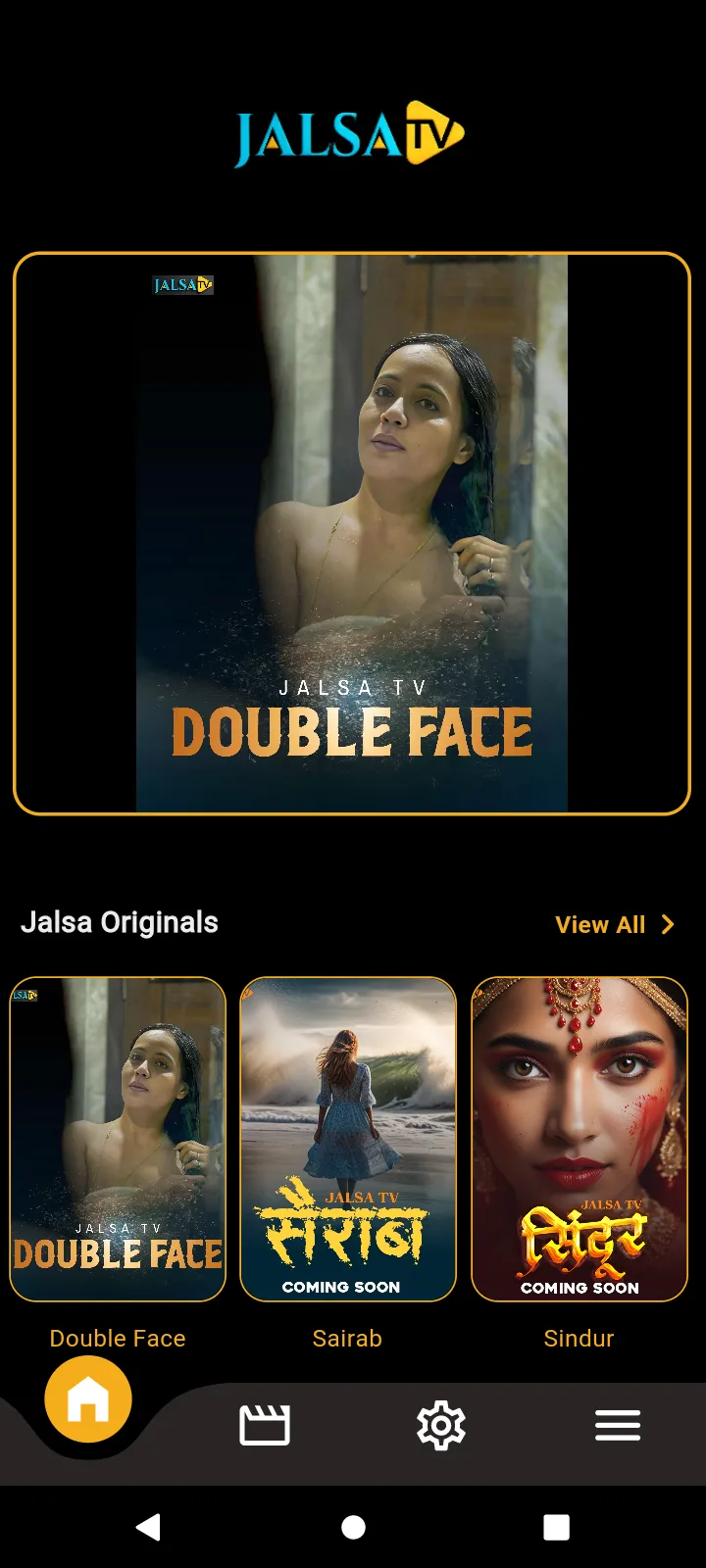
Task: Open the Sairab coming soon card
Action: pos(348,1139)
